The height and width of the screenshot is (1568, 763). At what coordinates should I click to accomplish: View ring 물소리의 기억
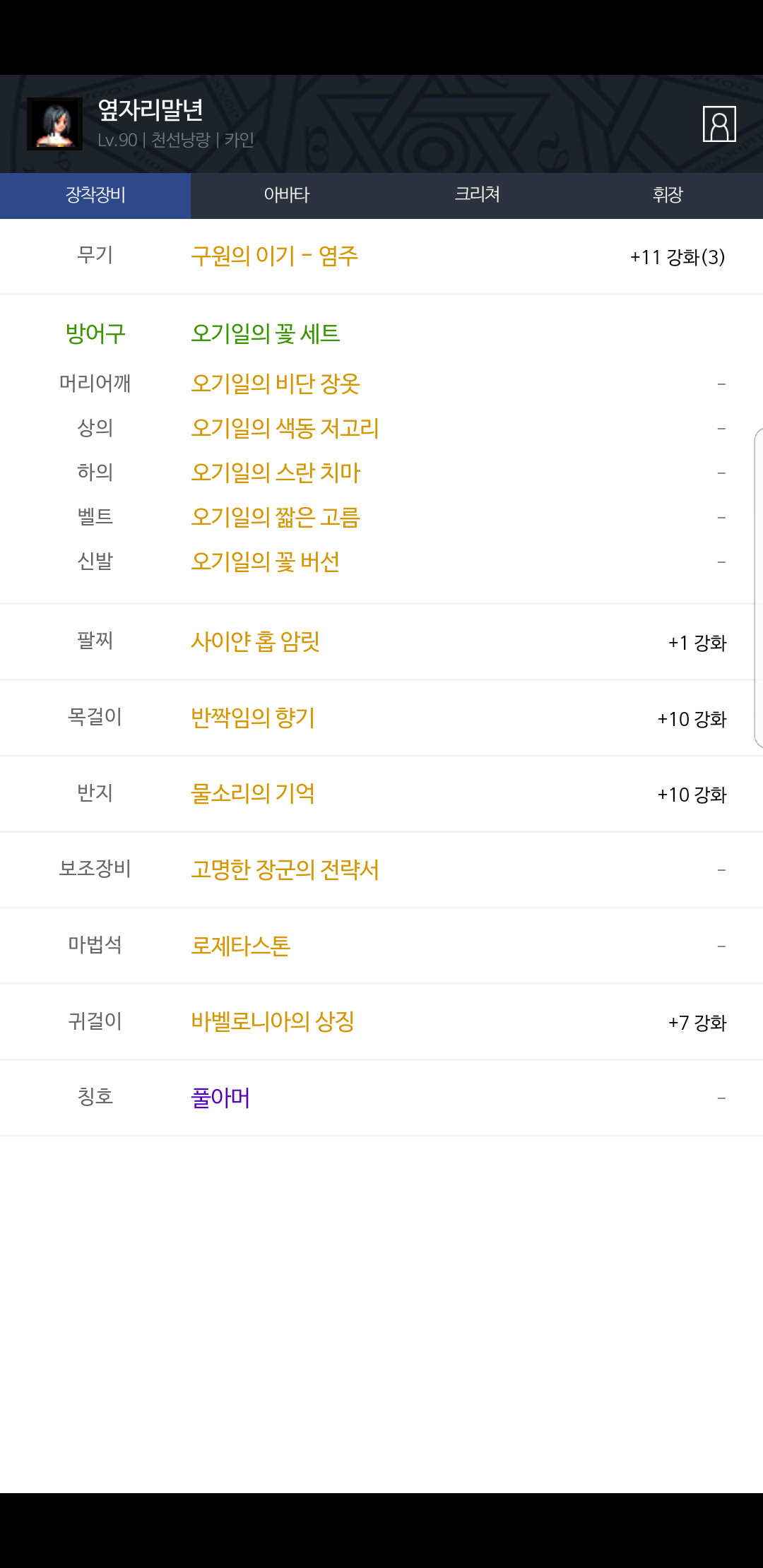[253, 793]
